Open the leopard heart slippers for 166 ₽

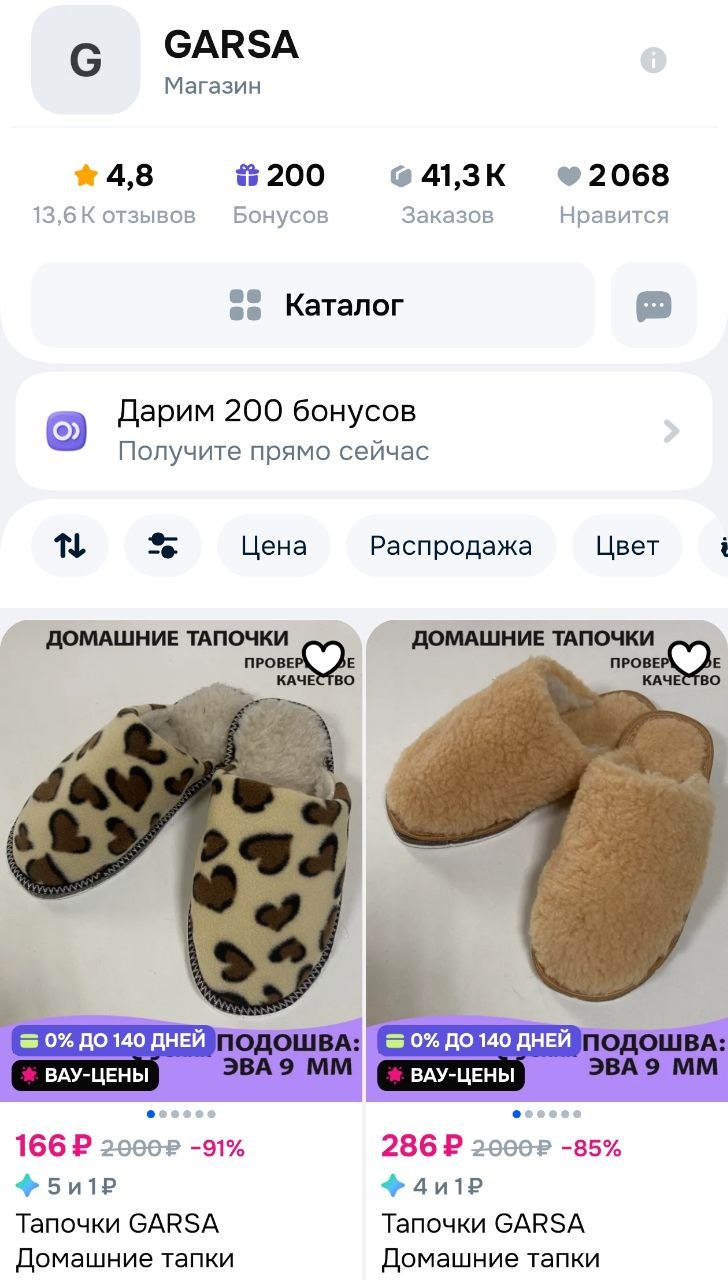(x=181, y=850)
